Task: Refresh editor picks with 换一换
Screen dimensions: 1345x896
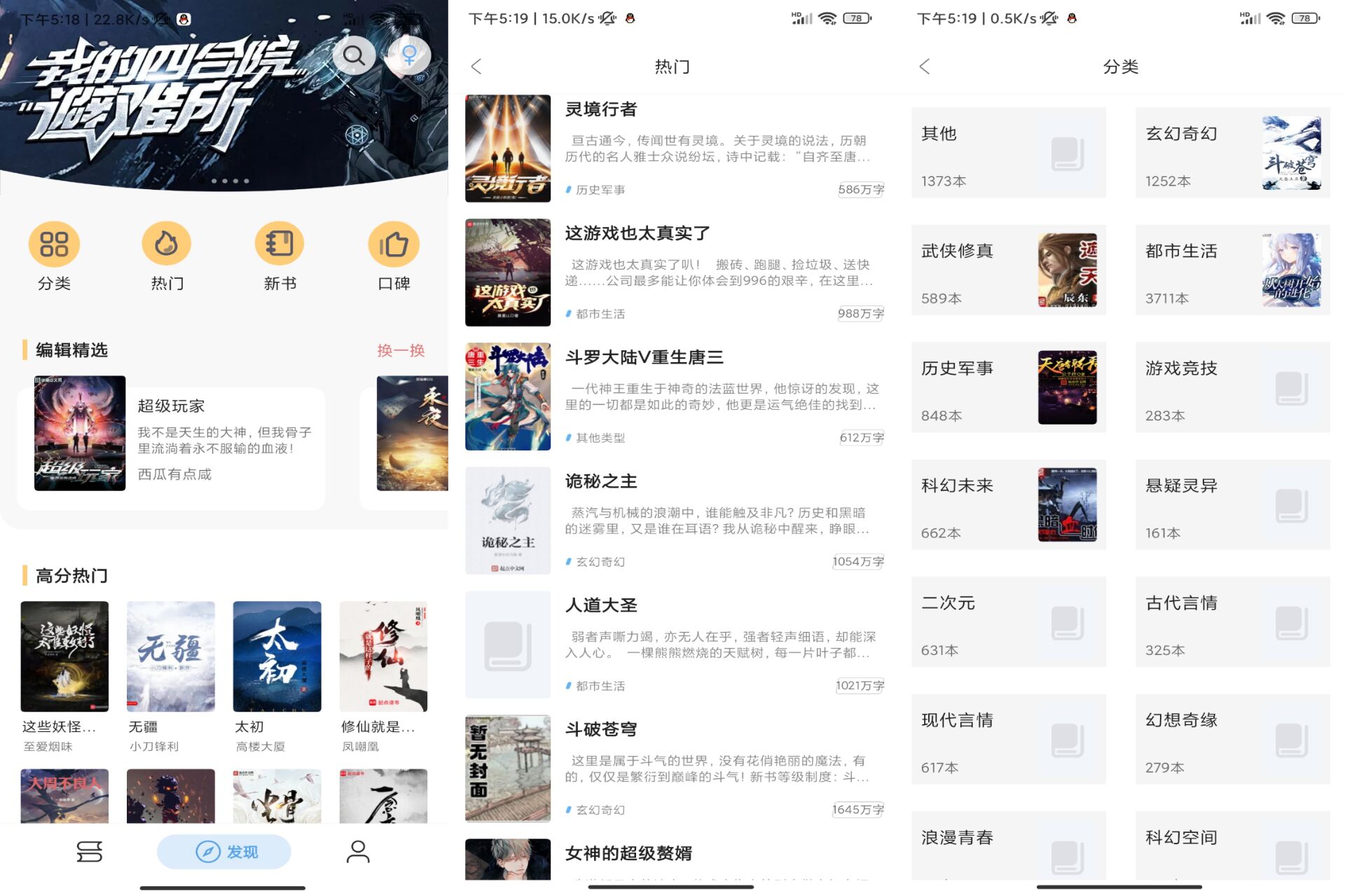Action: click(401, 350)
